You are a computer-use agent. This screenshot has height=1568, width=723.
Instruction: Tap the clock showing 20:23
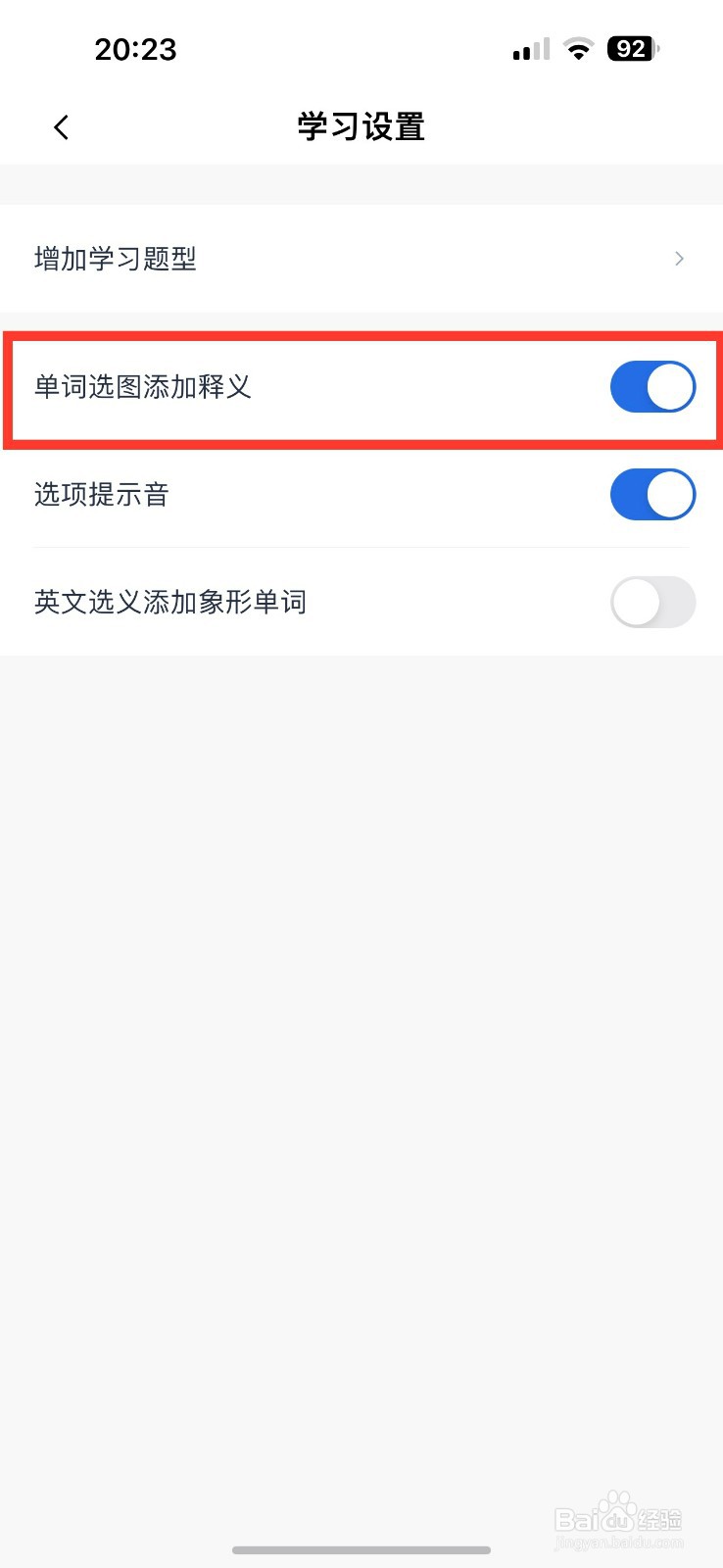(136, 48)
